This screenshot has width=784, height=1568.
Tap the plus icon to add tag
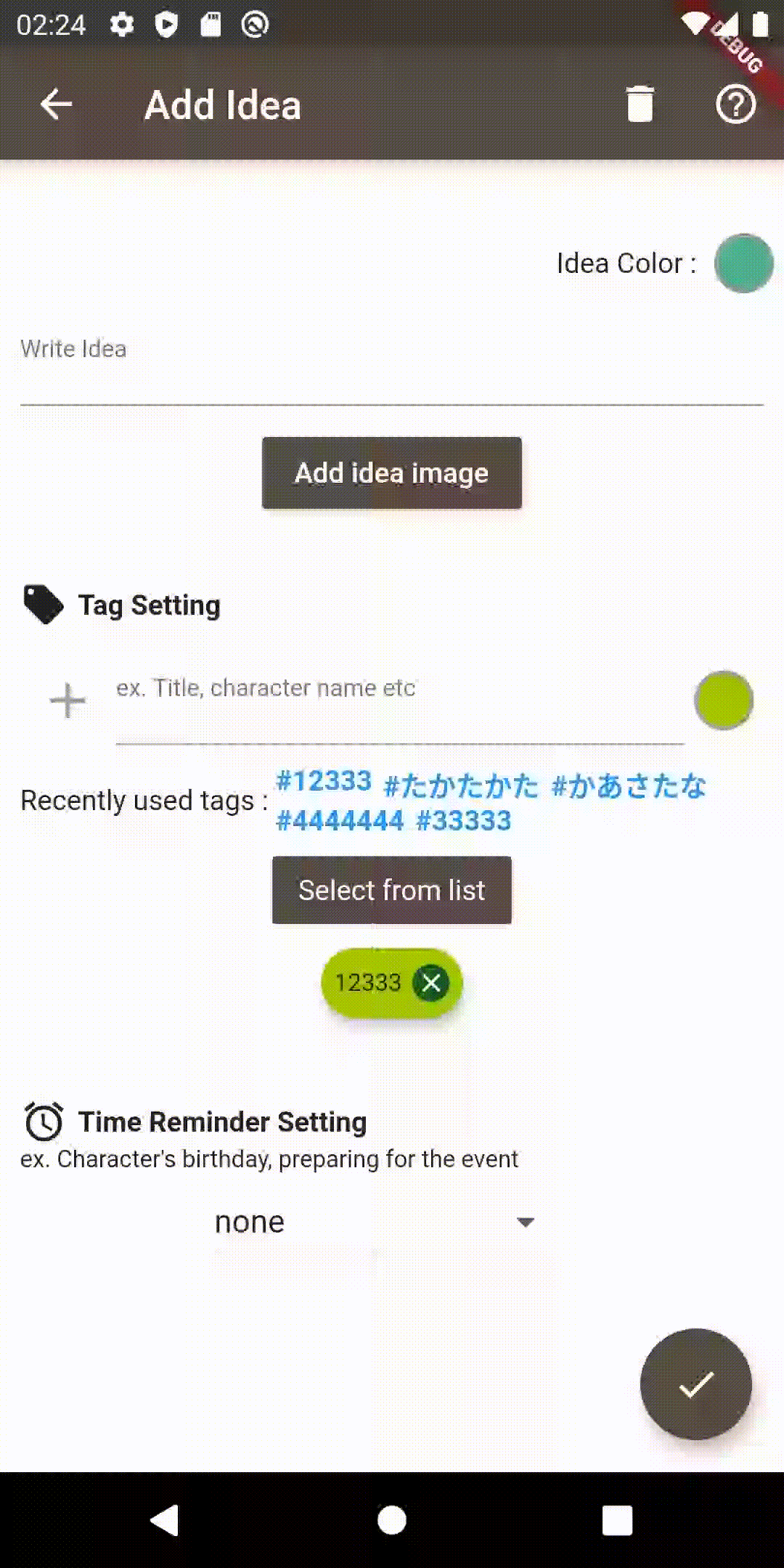click(68, 701)
